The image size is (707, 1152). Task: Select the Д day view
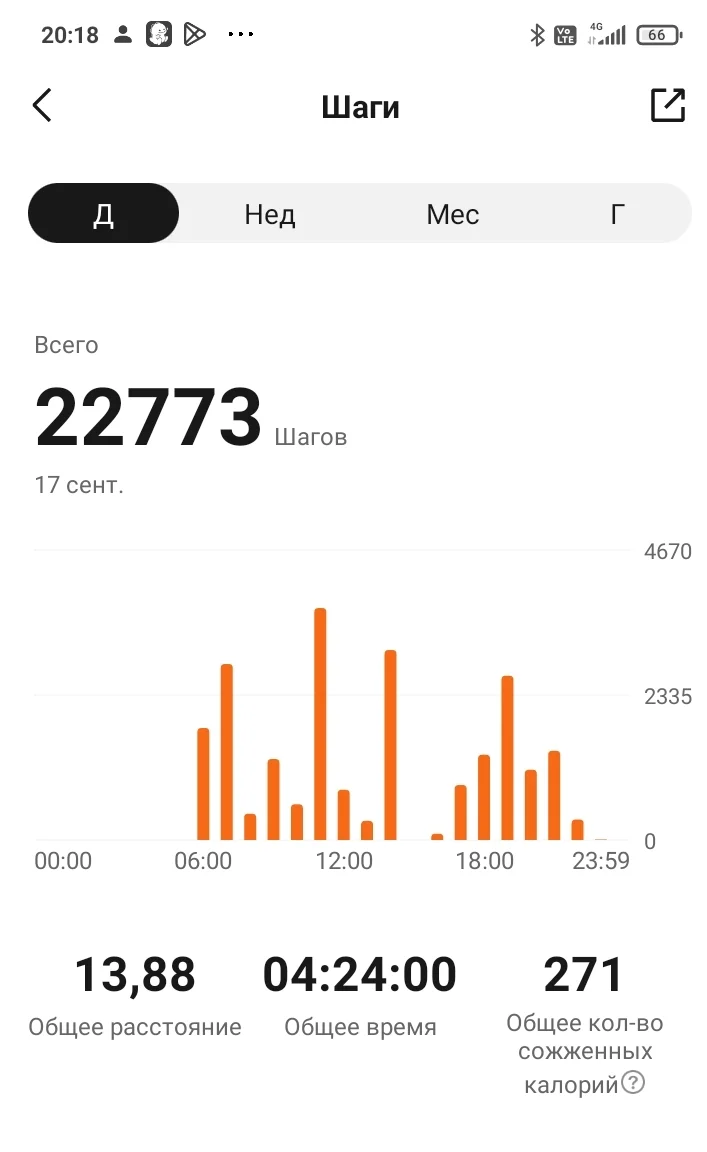click(104, 214)
